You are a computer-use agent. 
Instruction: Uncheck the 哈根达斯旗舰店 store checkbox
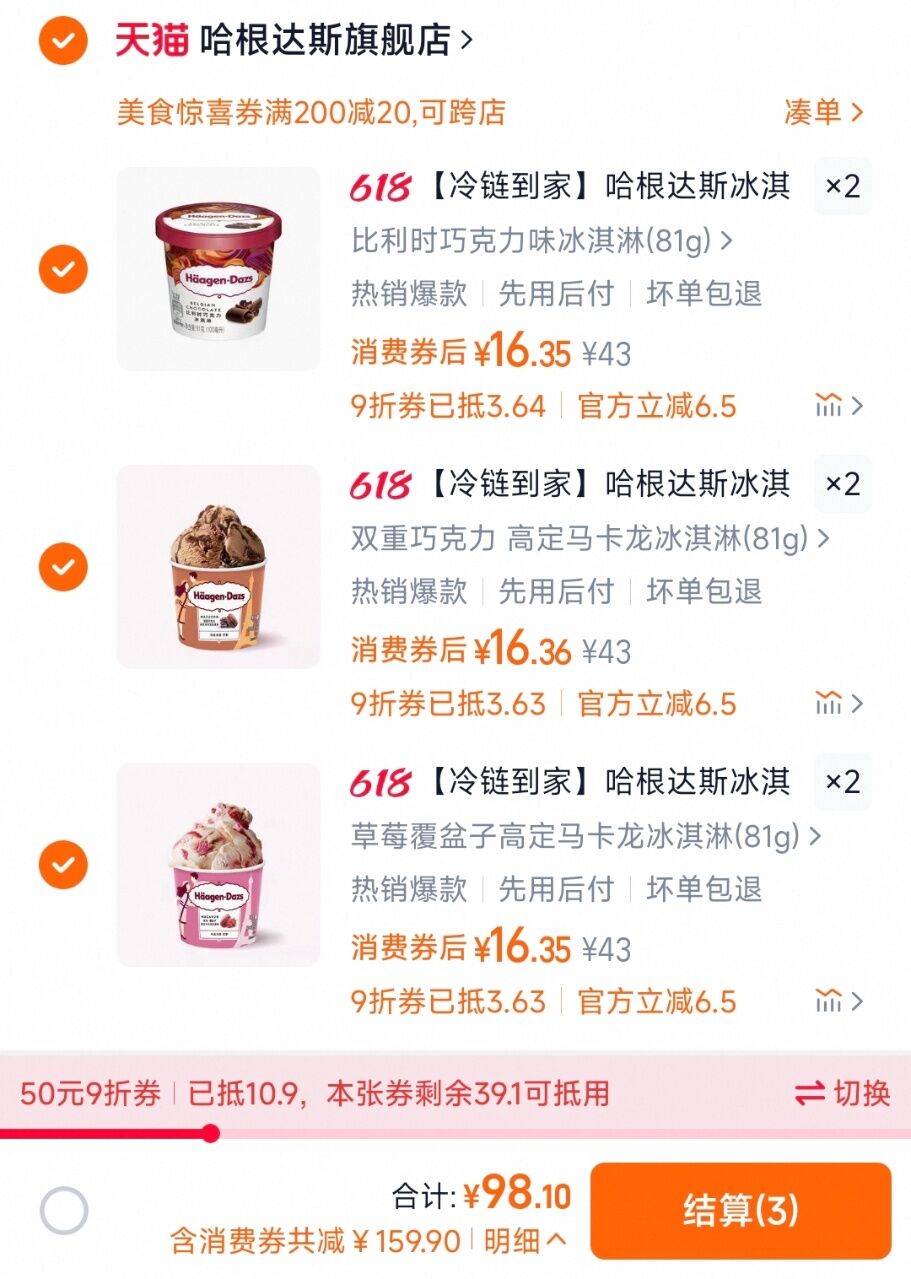click(63, 41)
